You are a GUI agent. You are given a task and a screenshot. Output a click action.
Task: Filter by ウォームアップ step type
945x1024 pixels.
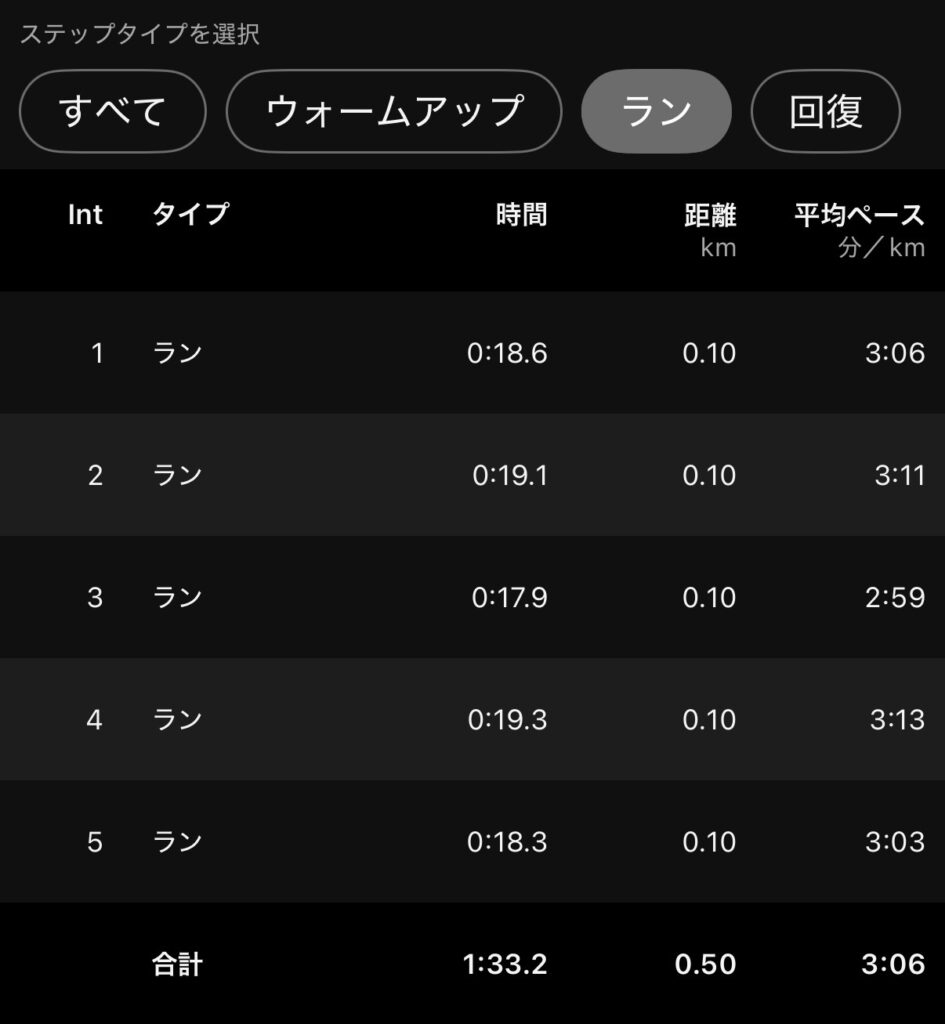coord(394,111)
